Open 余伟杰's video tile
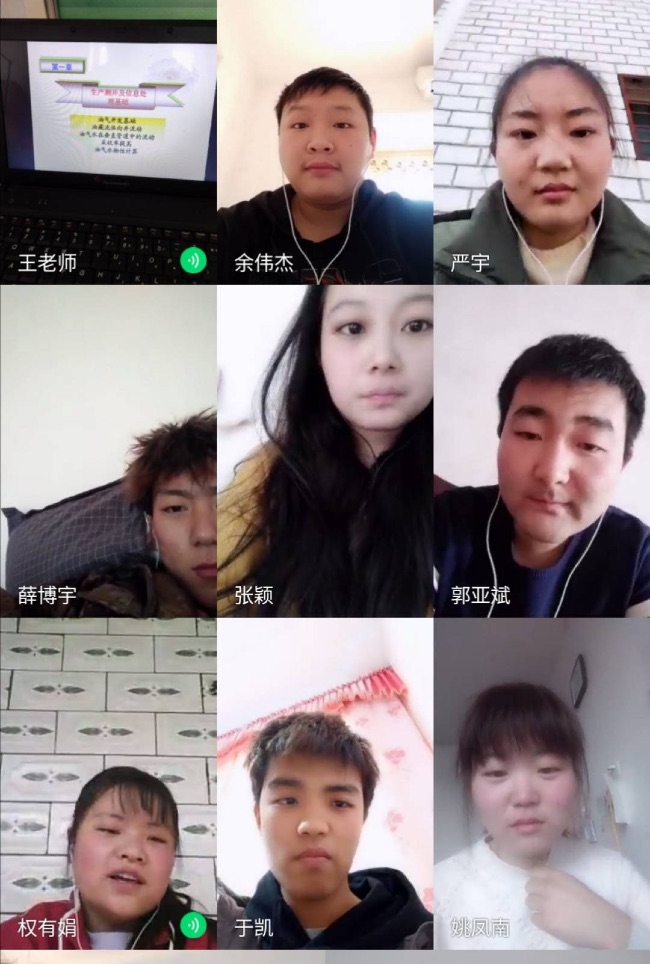The width and height of the screenshot is (650, 964). 324,140
